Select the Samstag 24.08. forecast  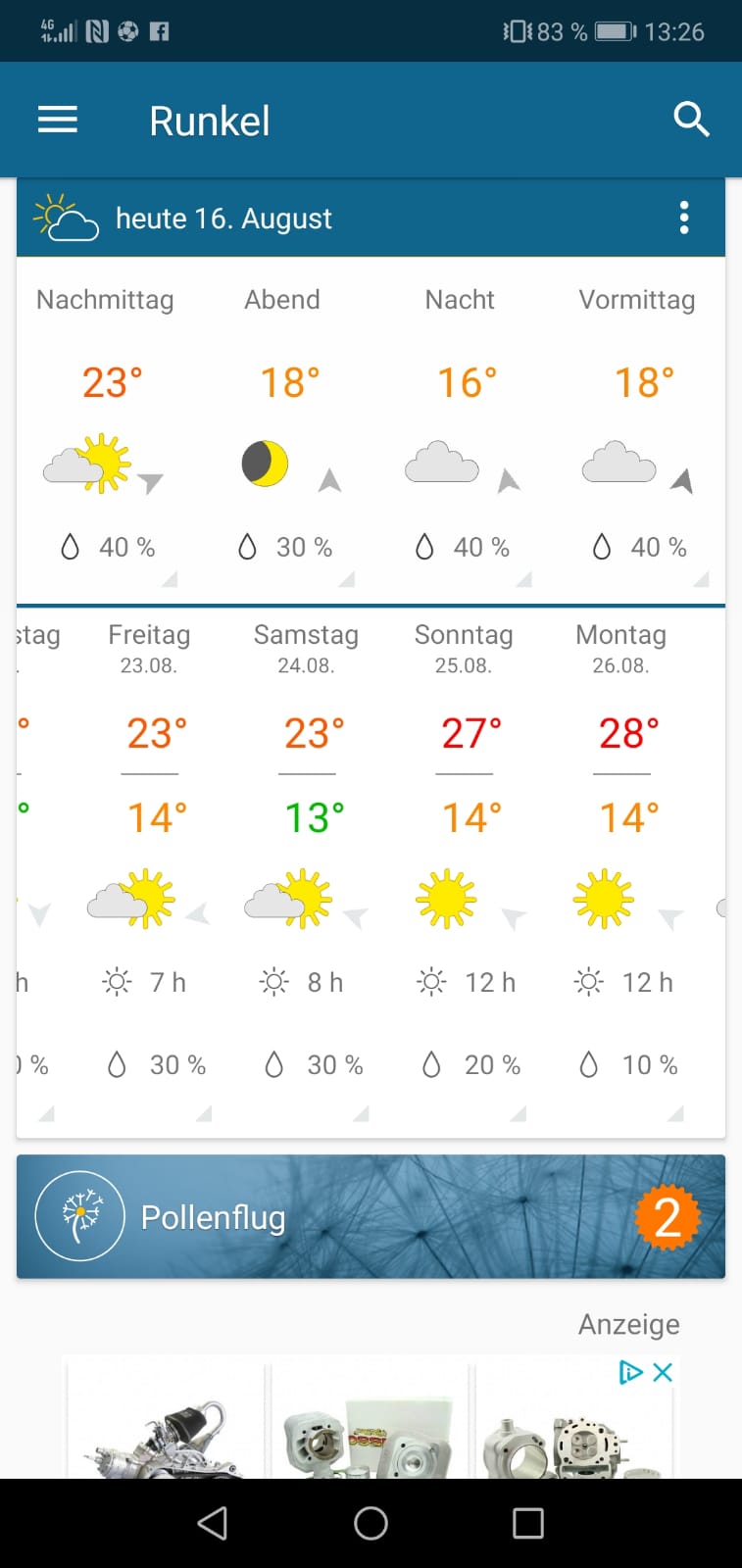(x=306, y=862)
